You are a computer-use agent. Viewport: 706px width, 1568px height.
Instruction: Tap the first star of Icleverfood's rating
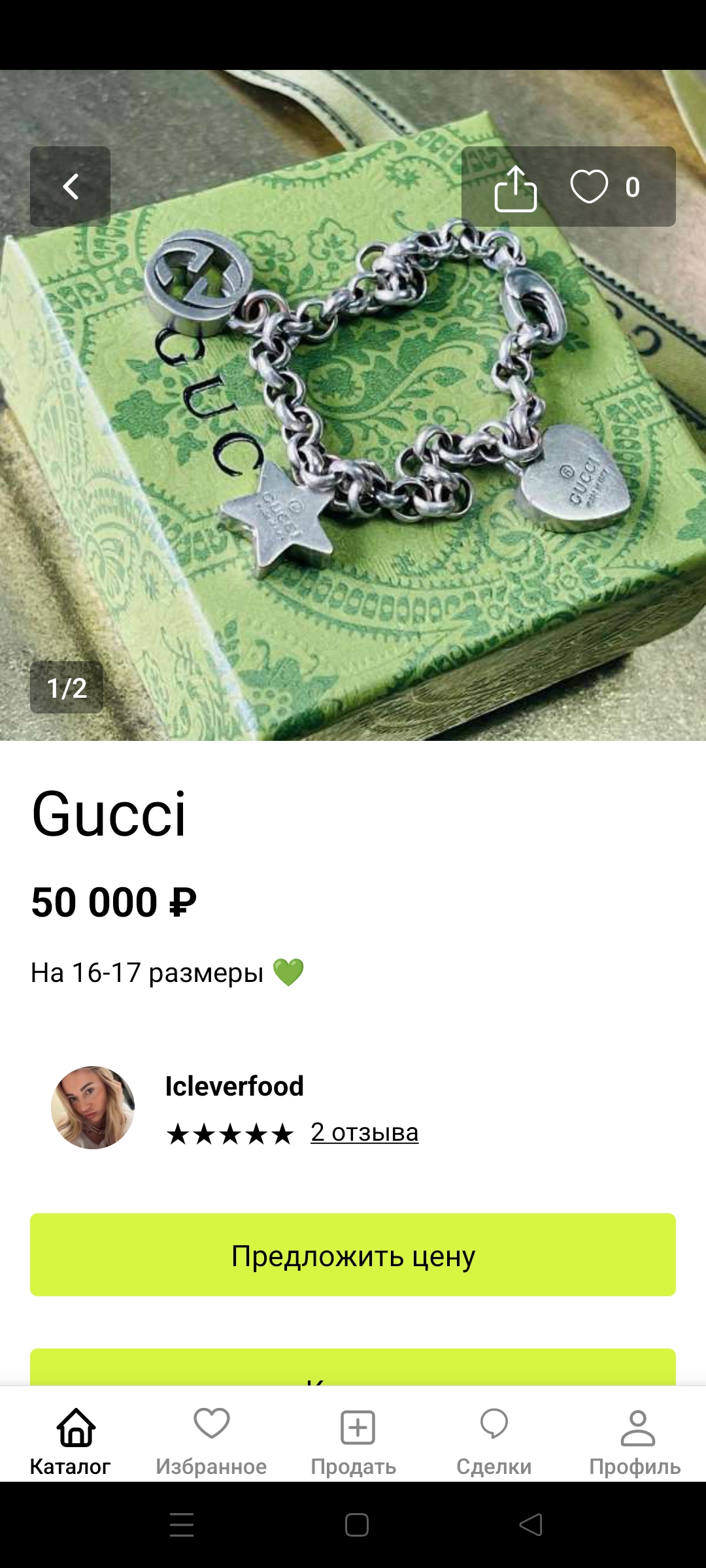click(x=176, y=1132)
